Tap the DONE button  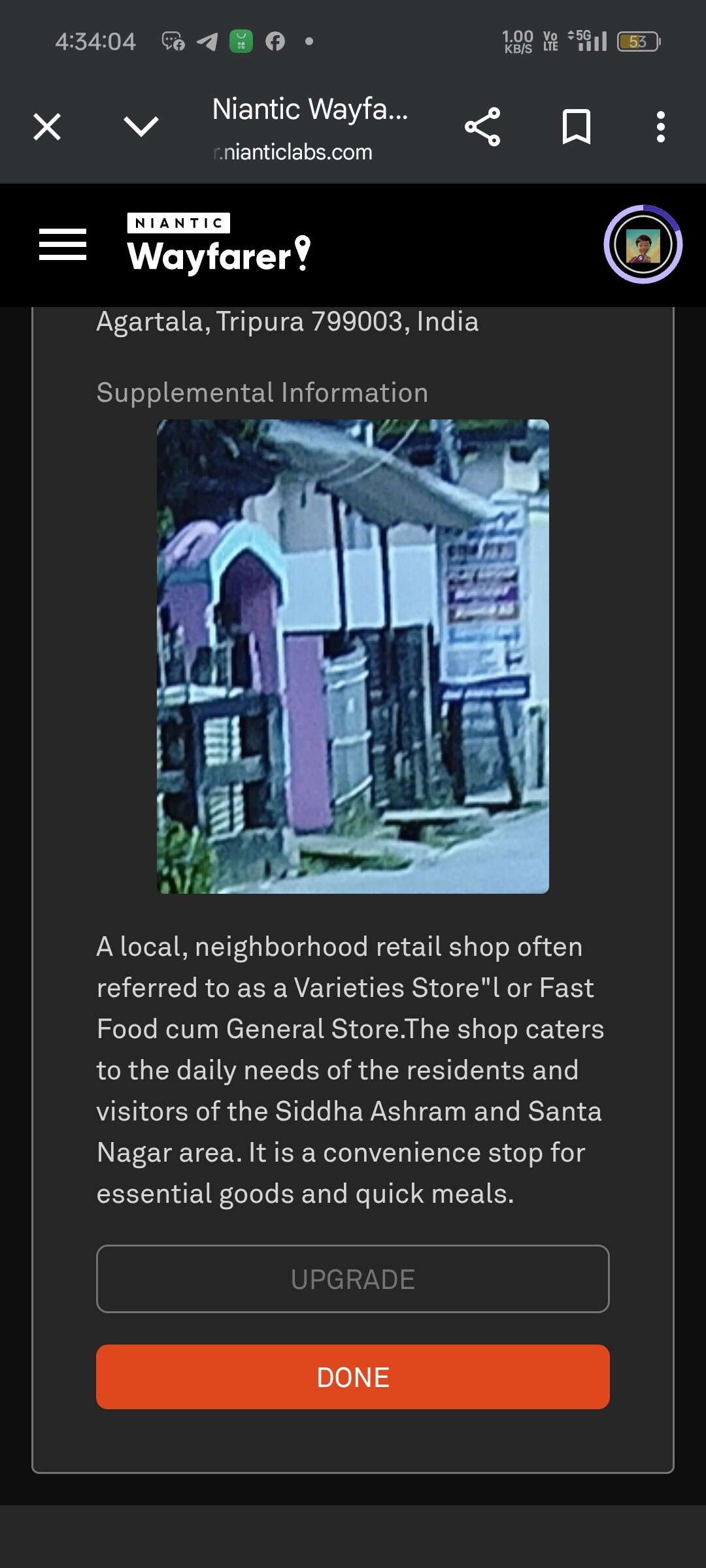click(353, 1377)
